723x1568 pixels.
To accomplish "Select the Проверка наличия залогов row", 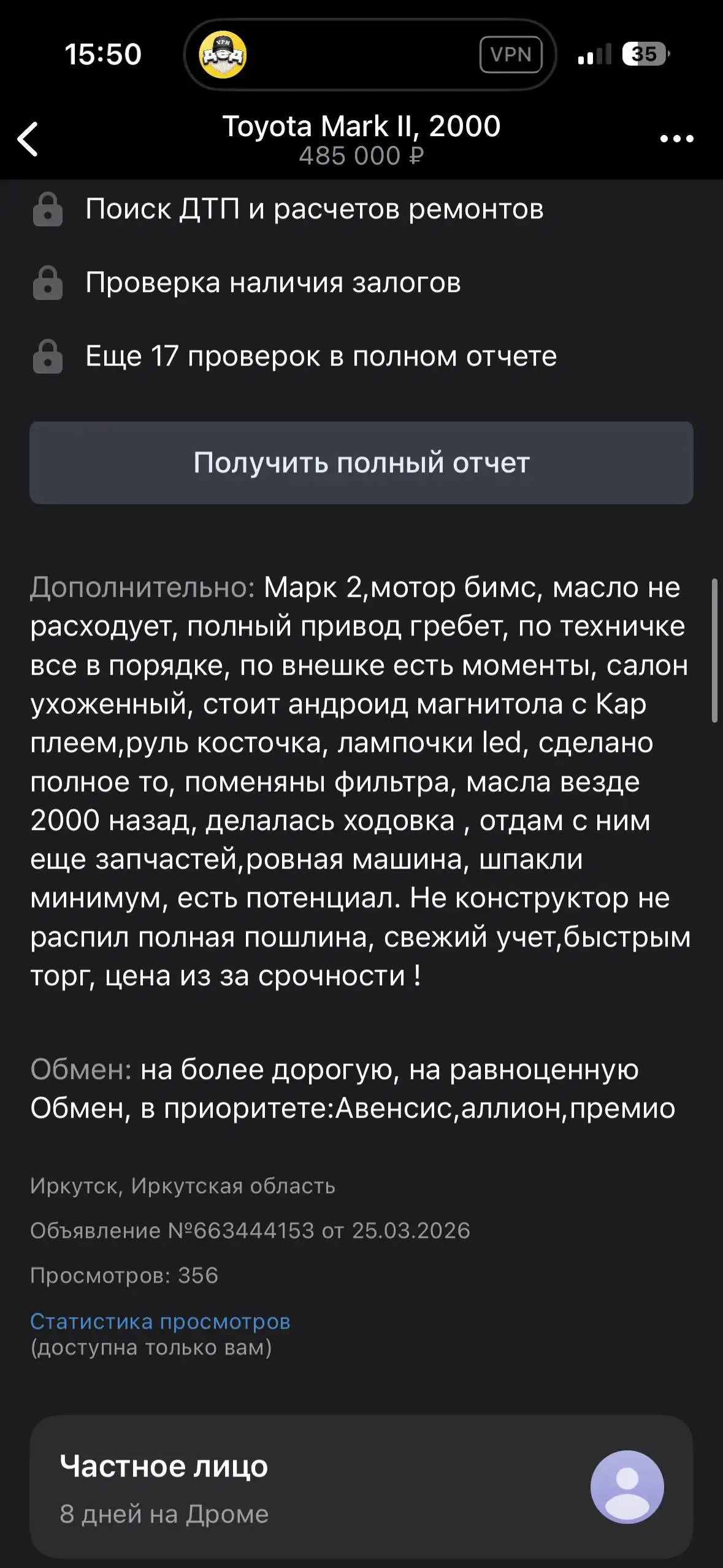I will pyautogui.click(x=274, y=283).
